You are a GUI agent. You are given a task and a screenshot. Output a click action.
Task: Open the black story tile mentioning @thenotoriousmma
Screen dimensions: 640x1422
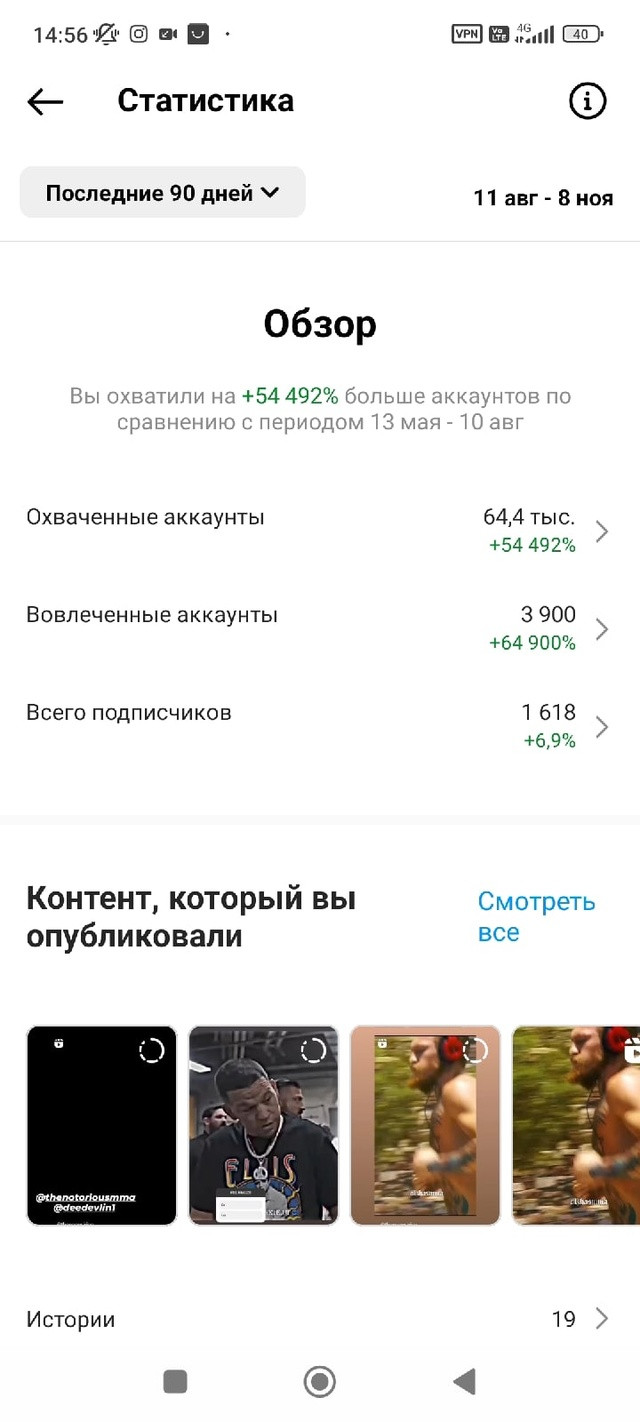[102, 1125]
